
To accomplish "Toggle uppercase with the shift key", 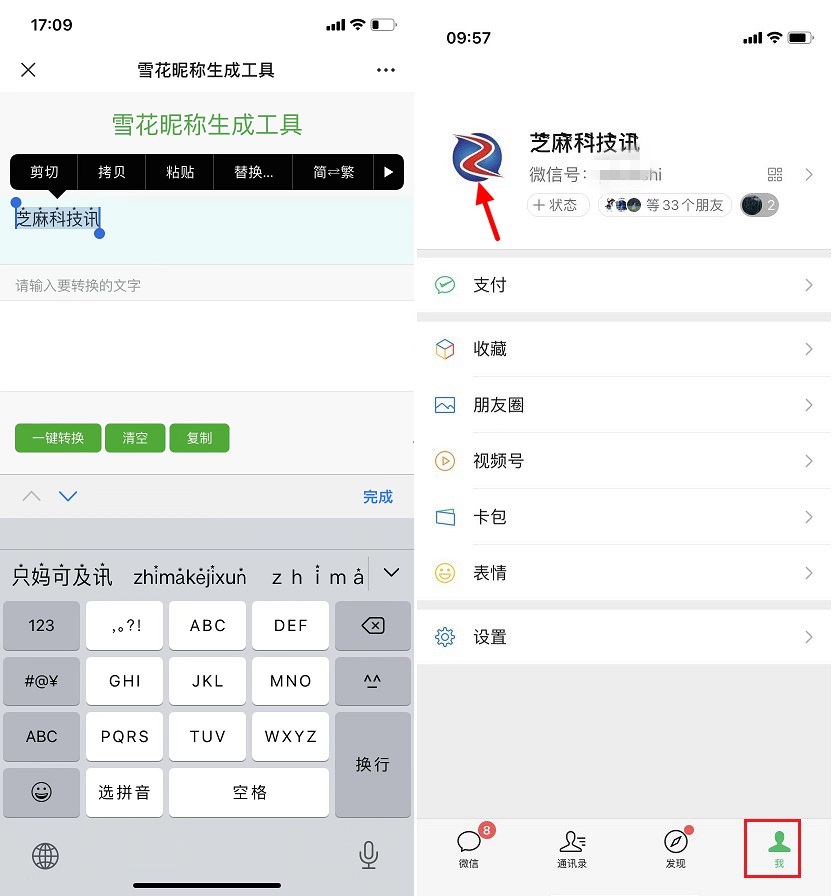I will point(372,681).
